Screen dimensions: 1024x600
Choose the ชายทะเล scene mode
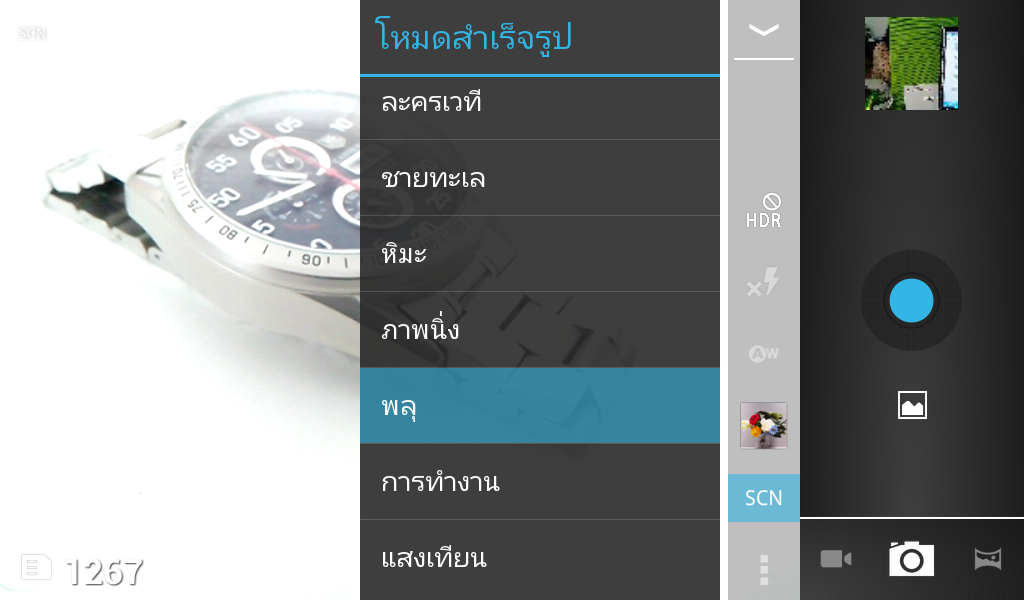[x=540, y=178]
